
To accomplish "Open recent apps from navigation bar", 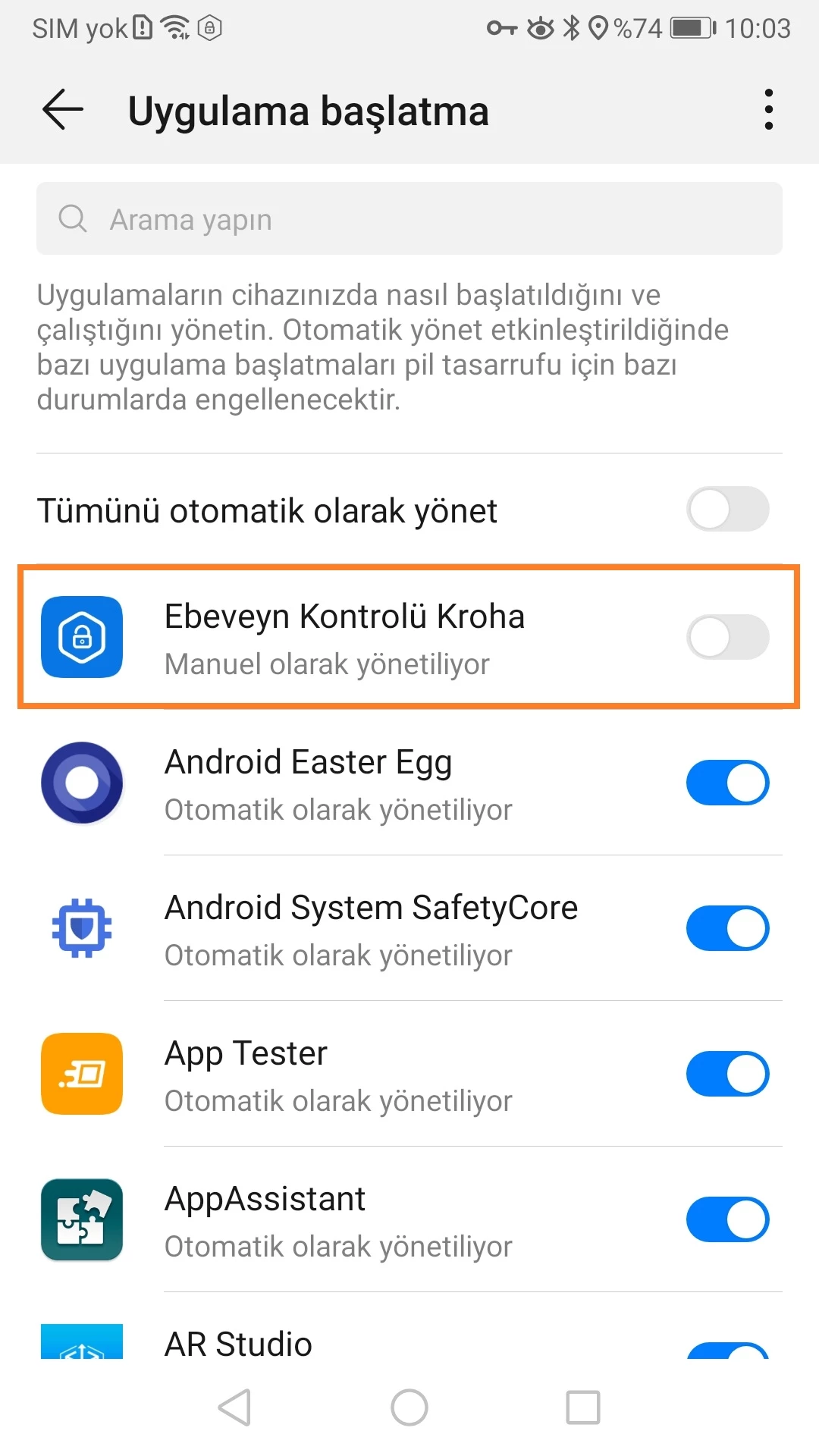I will coord(583,1407).
